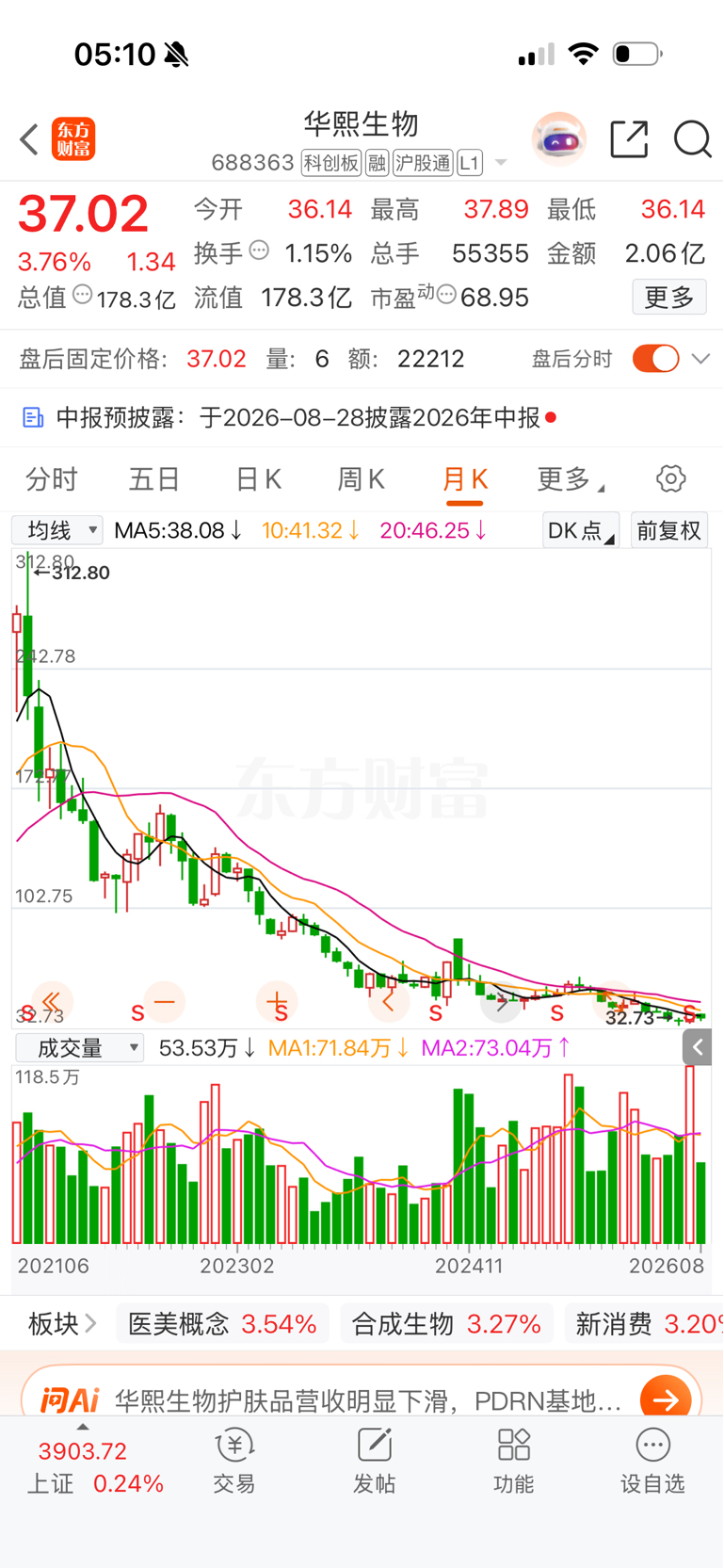Select the 日K tab

point(258,479)
